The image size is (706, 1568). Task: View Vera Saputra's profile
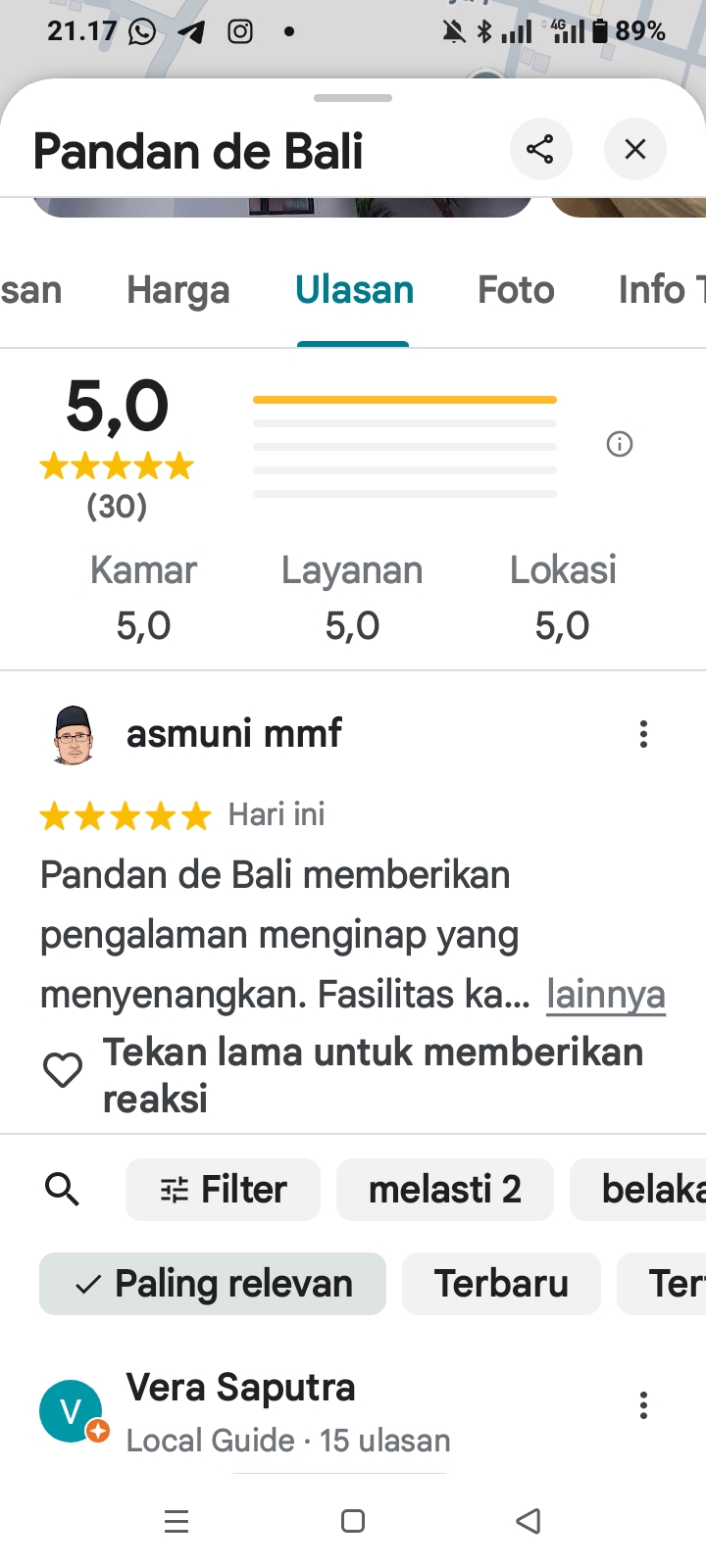click(240, 1388)
